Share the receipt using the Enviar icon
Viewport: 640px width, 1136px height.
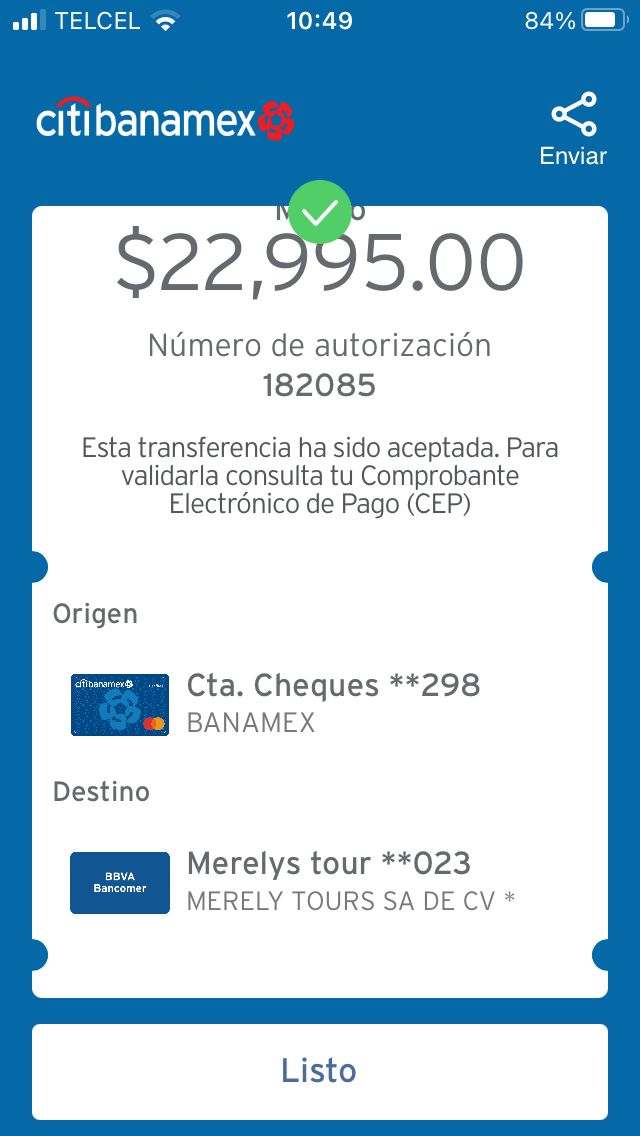[573, 114]
